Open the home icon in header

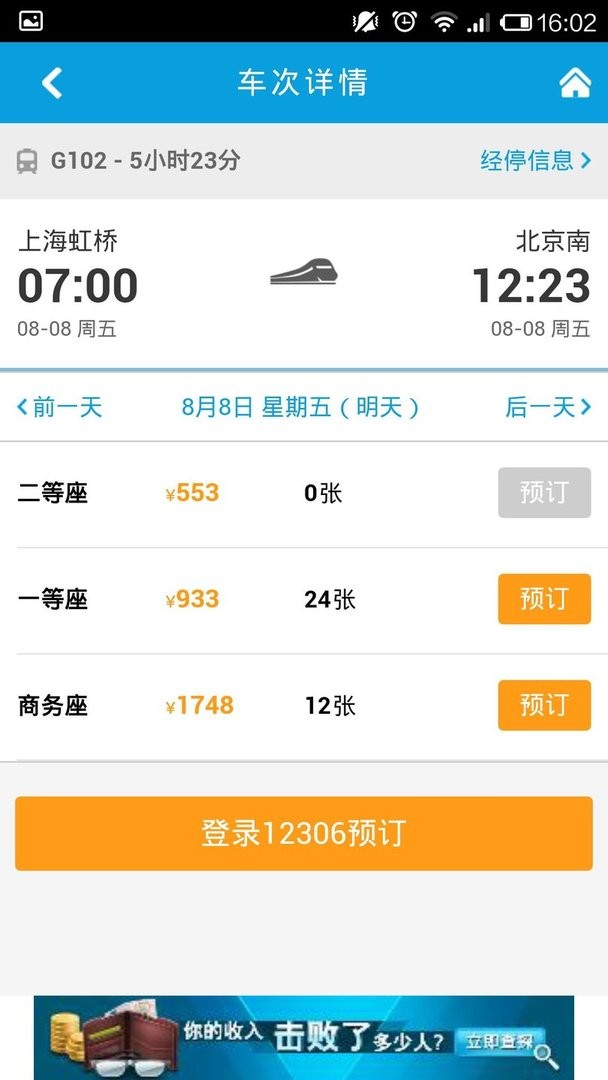pyautogui.click(x=575, y=83)
